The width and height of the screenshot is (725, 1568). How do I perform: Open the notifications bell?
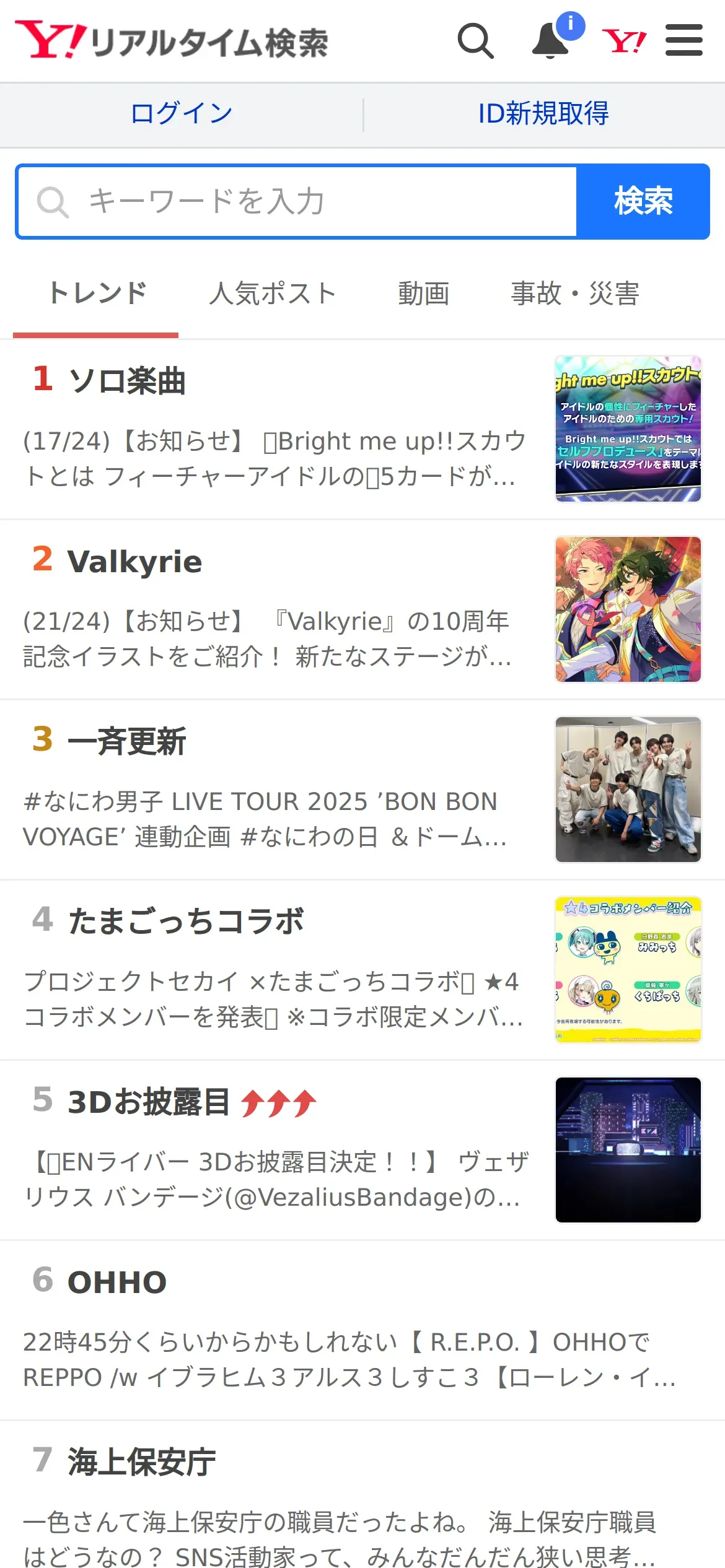[x=550, y=41]
